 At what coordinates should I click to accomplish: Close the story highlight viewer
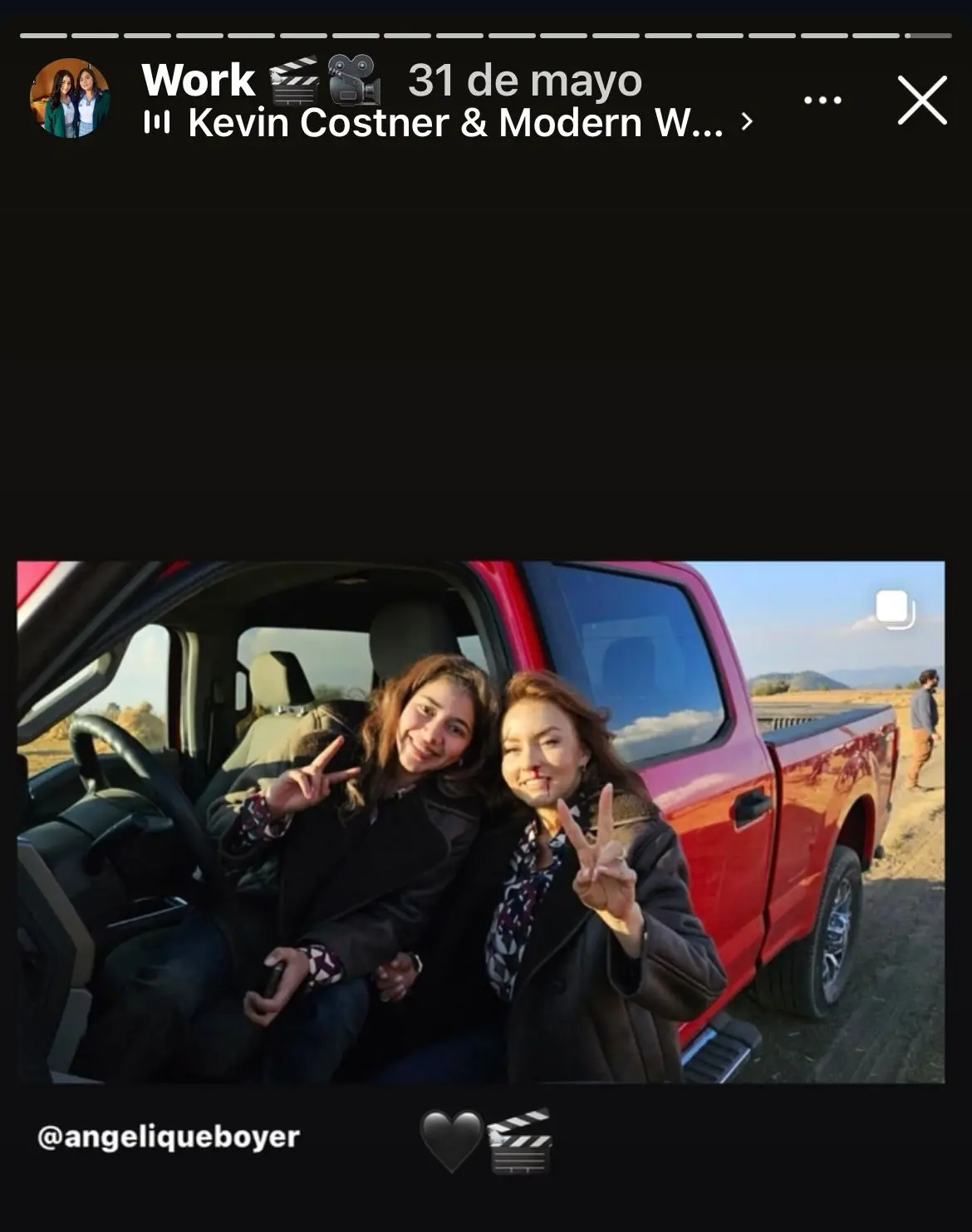pyautogui.click(x=922, y=101)
